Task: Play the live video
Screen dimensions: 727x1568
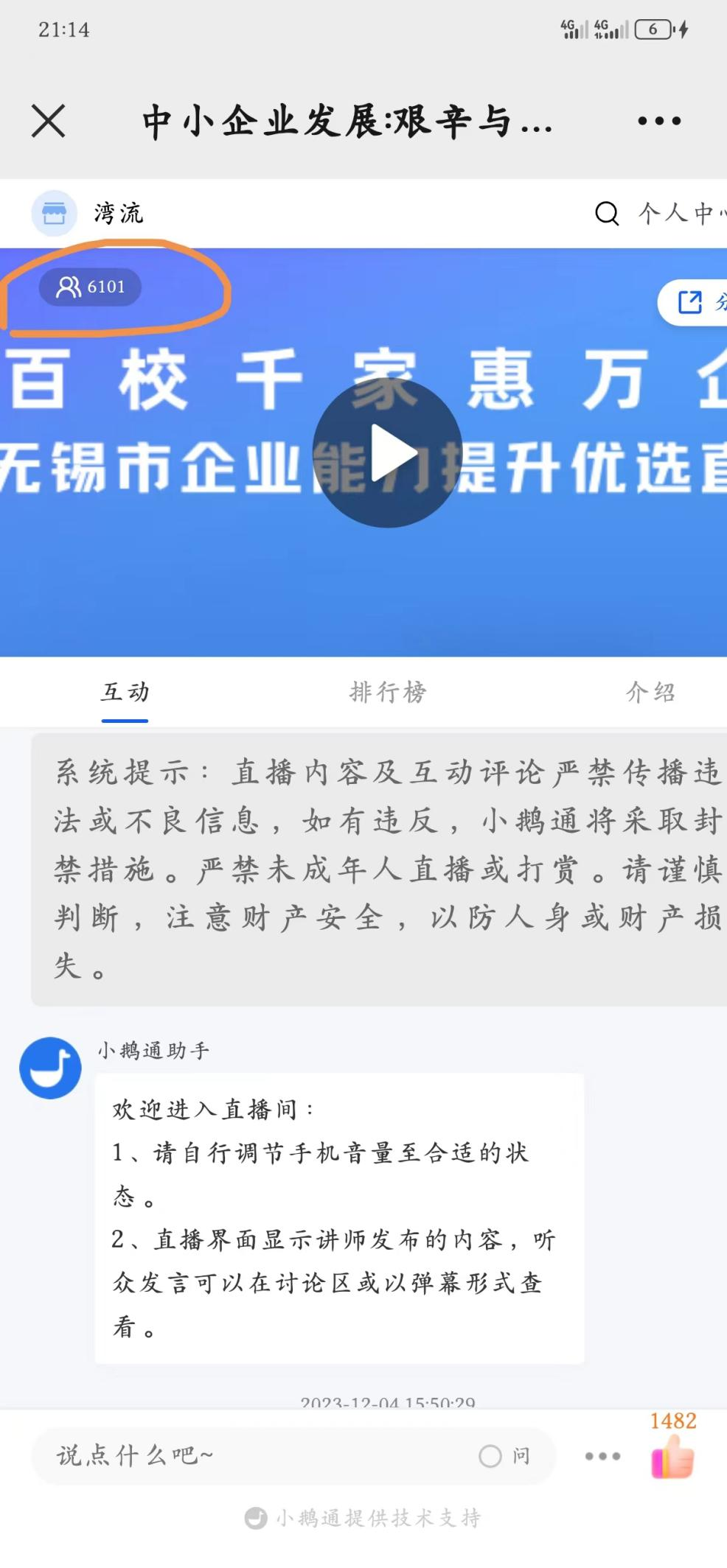Action: click(388, 453)
